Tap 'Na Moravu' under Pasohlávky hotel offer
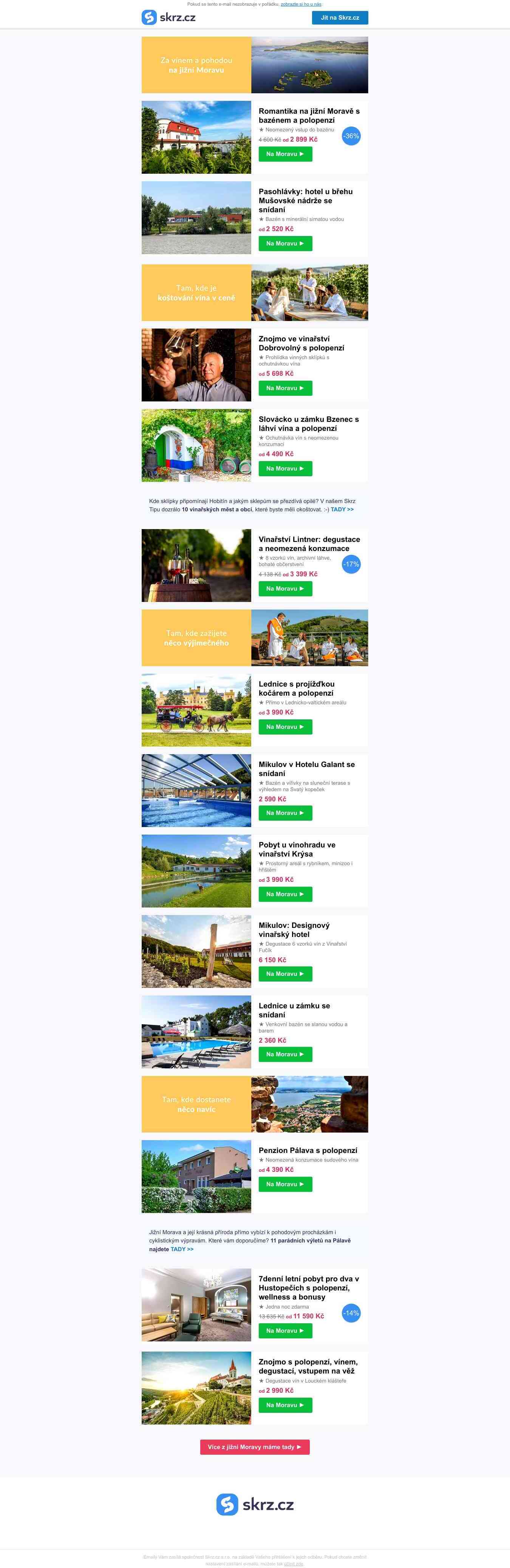 285,244
